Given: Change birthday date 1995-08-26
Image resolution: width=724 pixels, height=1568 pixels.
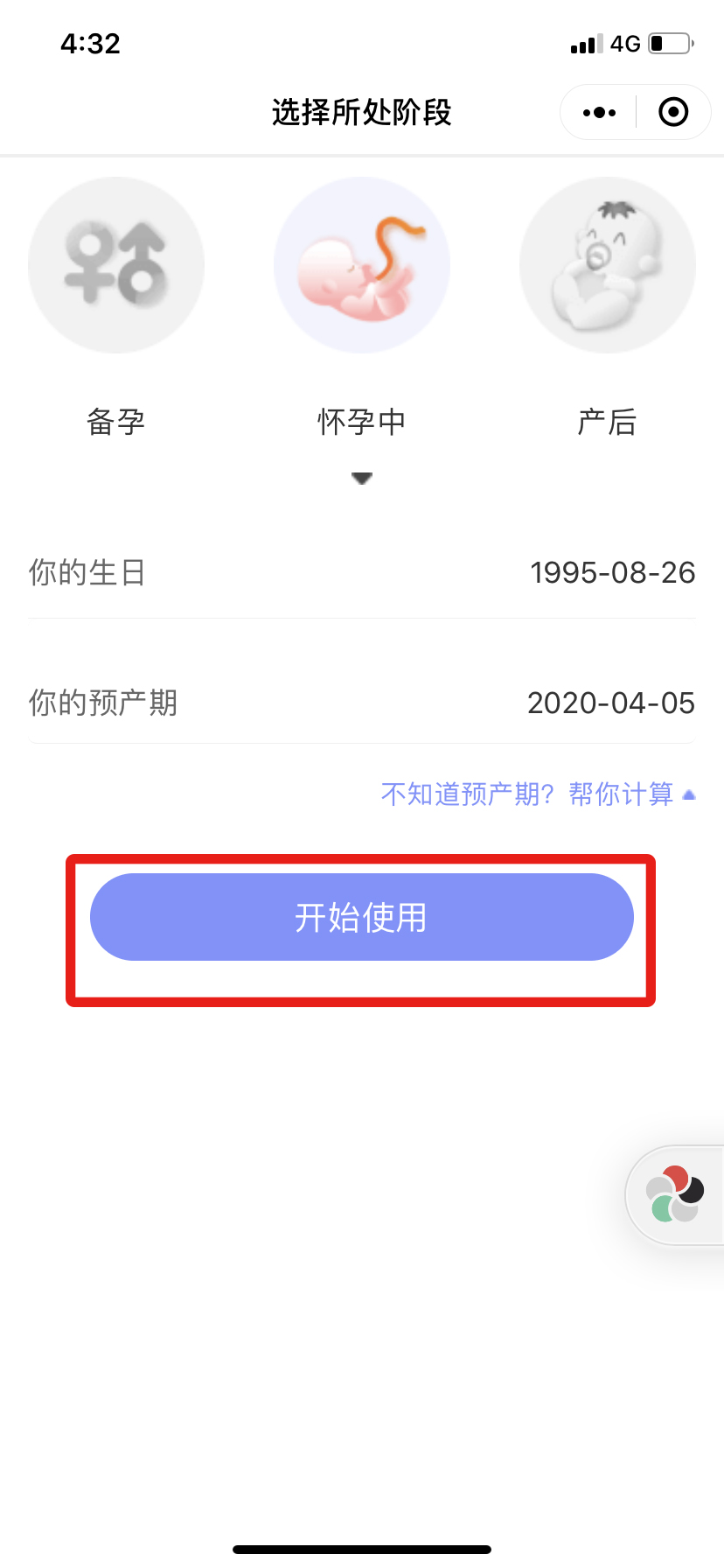Looking at the screenshot, I should tap(612, 573).
